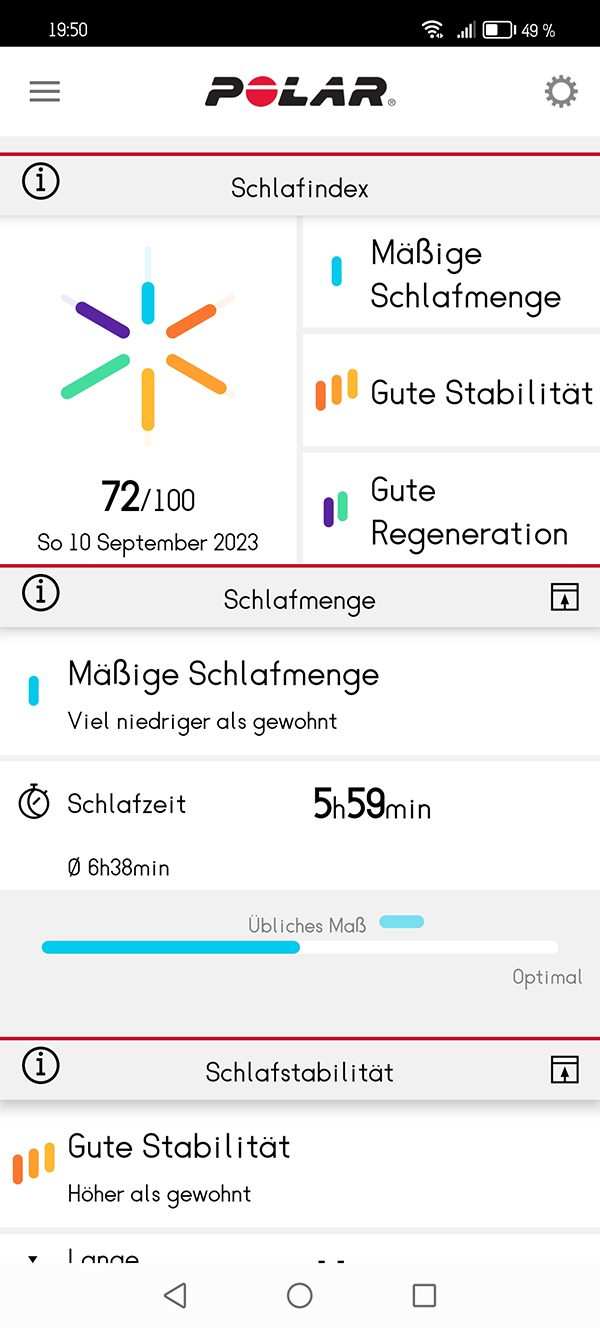600x1328 pixels.
Task: Open the hamburger menu drawer
Action: coord(44,92)
